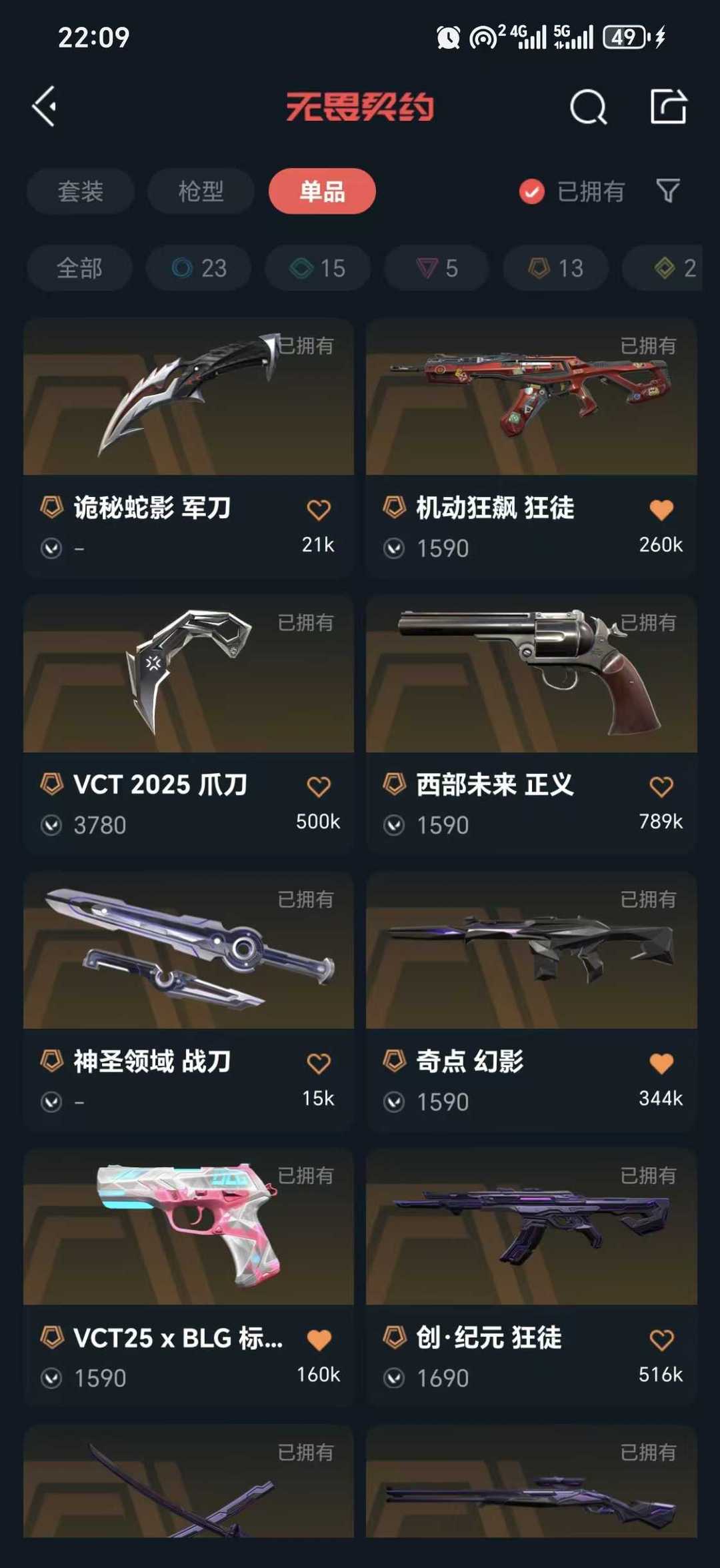Select the teal tier filter showing 15
This screenshot has height=1568, width=720.
click(x=316, y=268)
